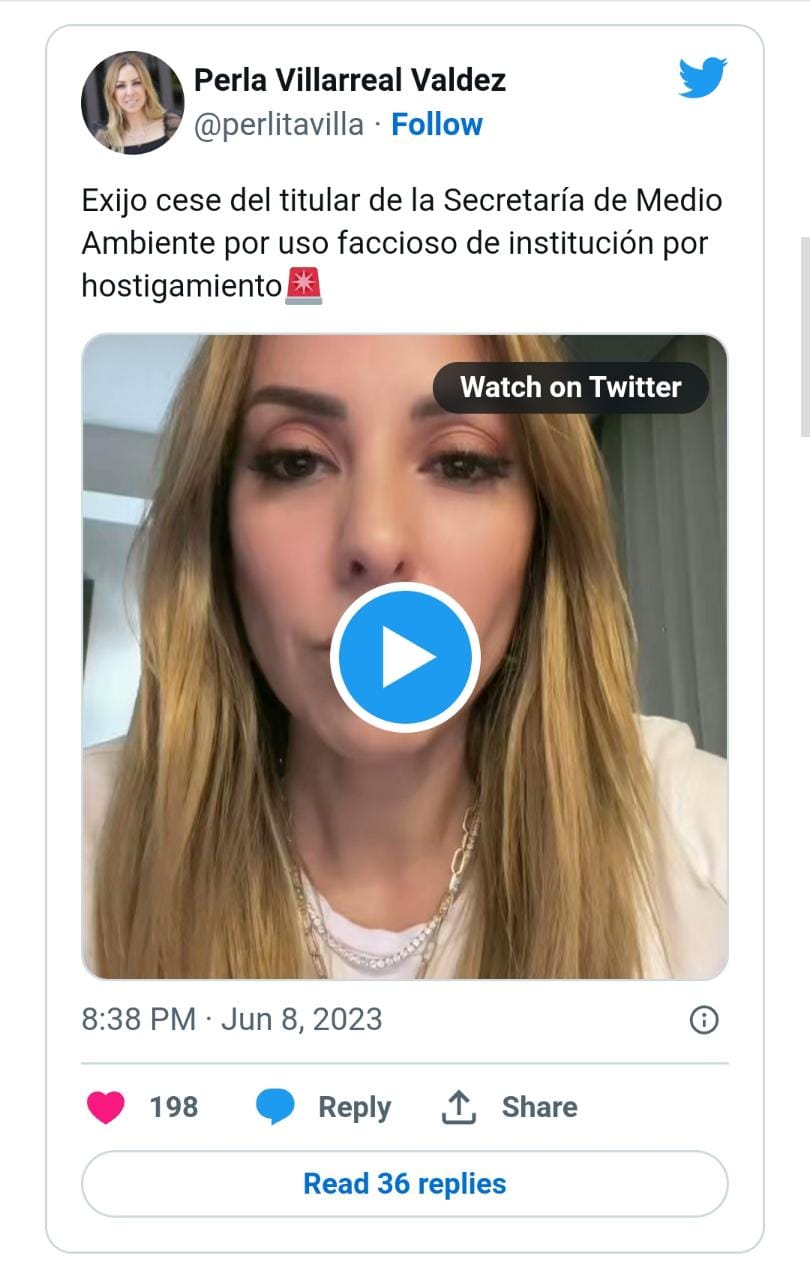Open the Twitter bird logo link
The width and height of the screenshot is (810, 1280).
[702, 78]
